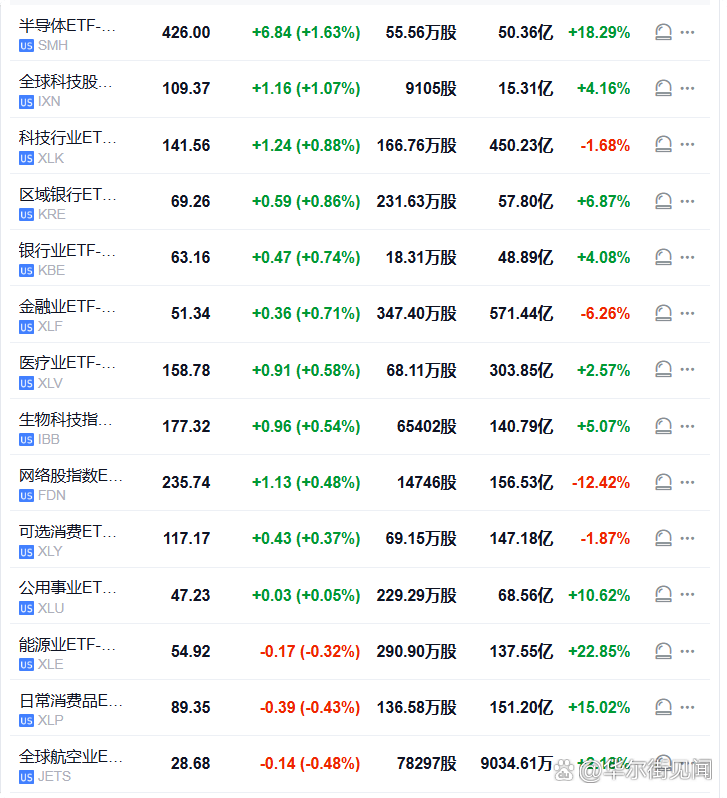Viewport: 727px width, 798px height.
Task: Open the JETS global airline ETF row
Action: [x=68, y=764]
